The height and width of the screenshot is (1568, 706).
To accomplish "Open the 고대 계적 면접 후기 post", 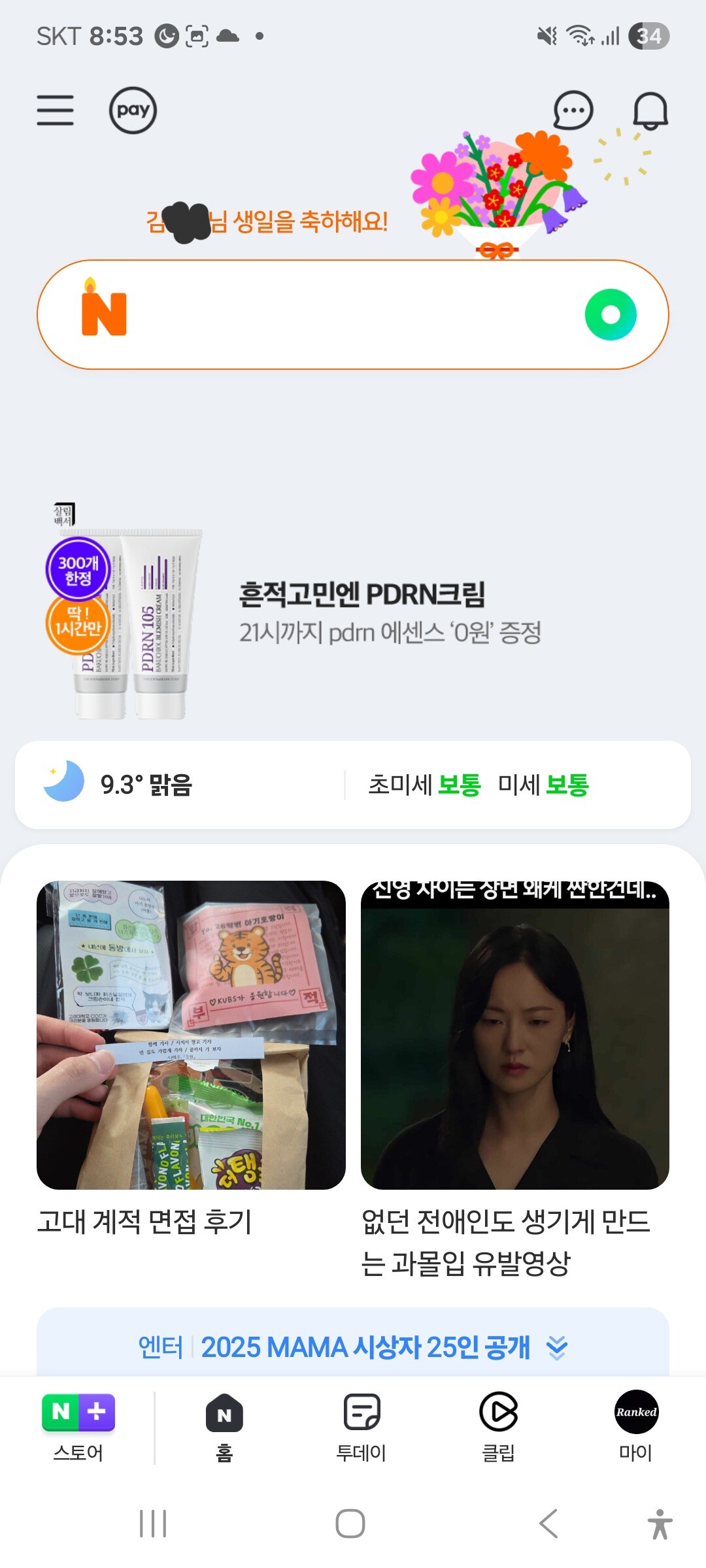I will [191, 1058].
